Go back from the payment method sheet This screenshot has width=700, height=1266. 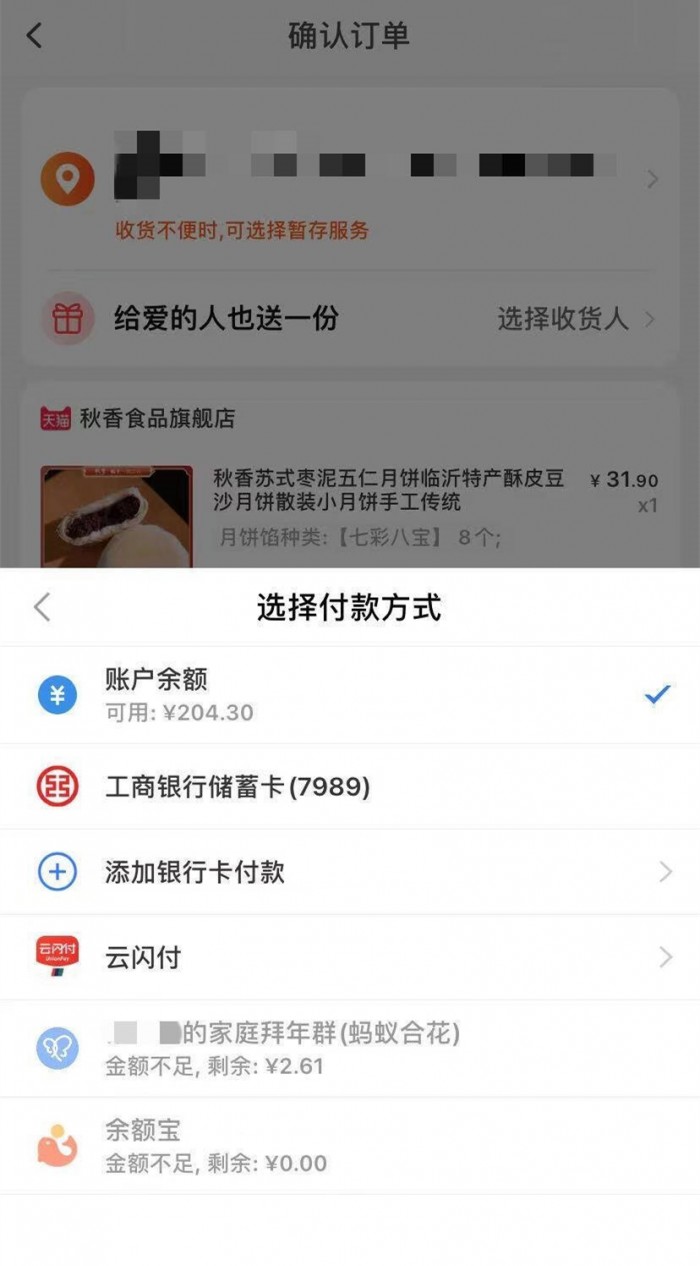[42, 607]
